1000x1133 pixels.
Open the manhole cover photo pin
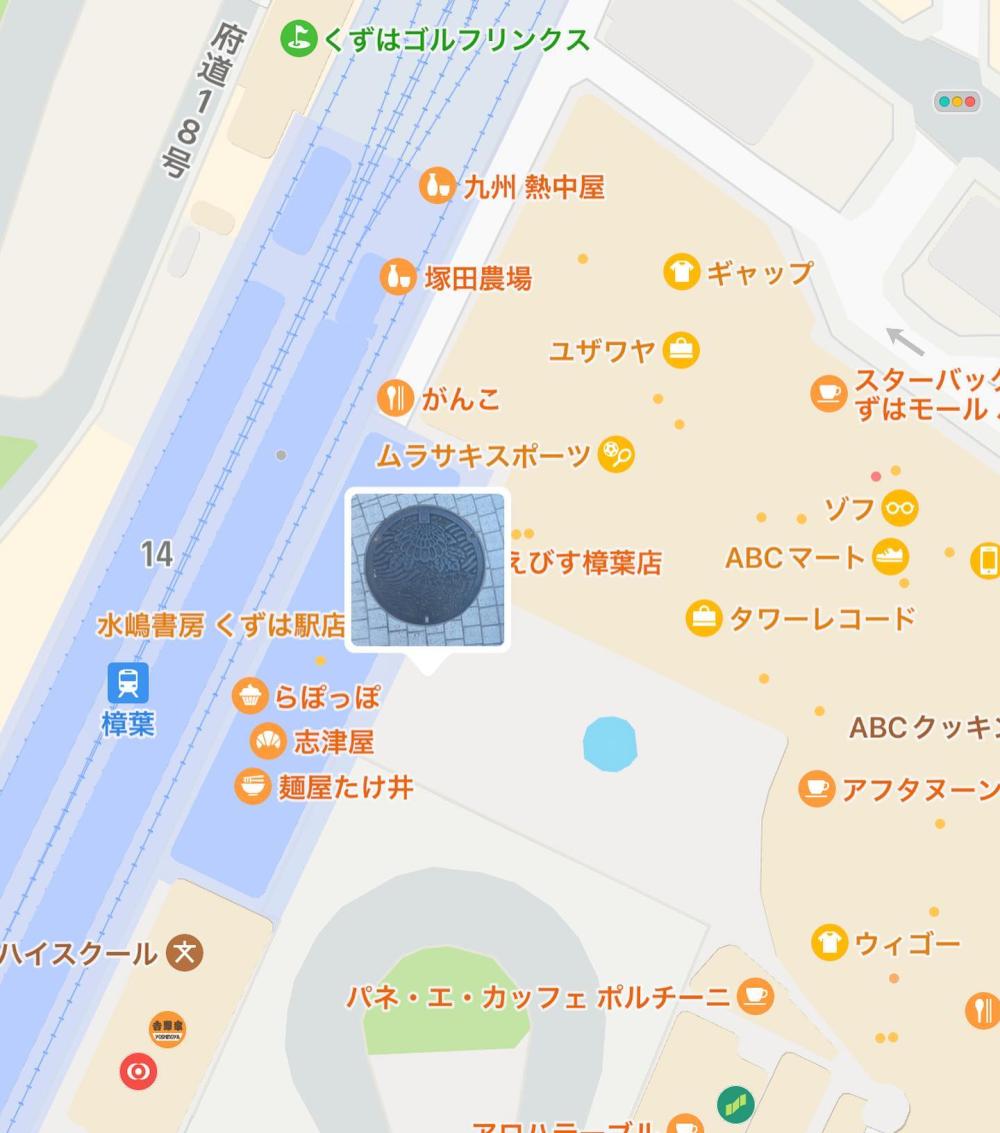tap(428, 571)
